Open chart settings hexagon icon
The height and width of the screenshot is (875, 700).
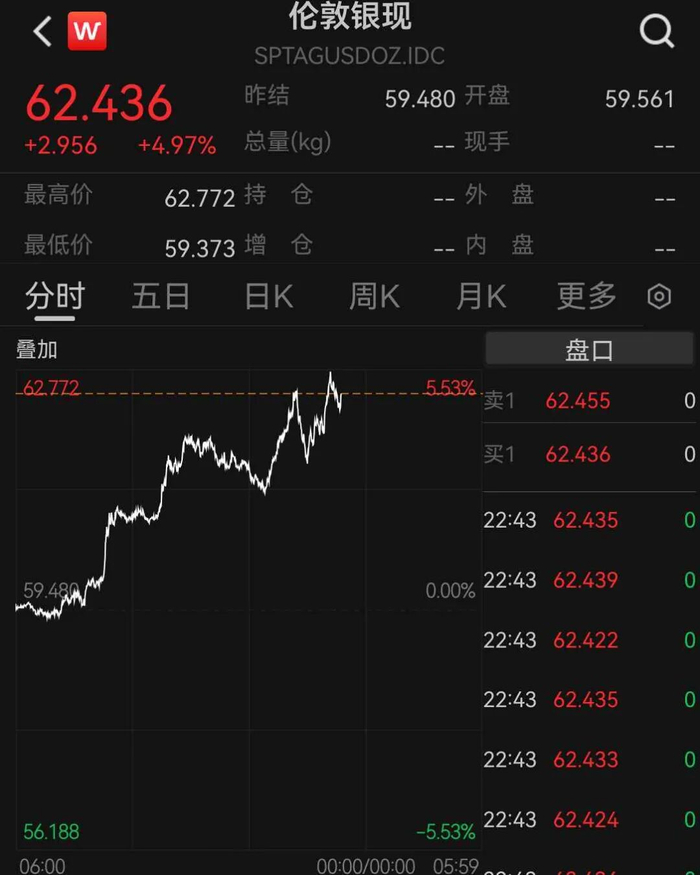coord(659,296)
